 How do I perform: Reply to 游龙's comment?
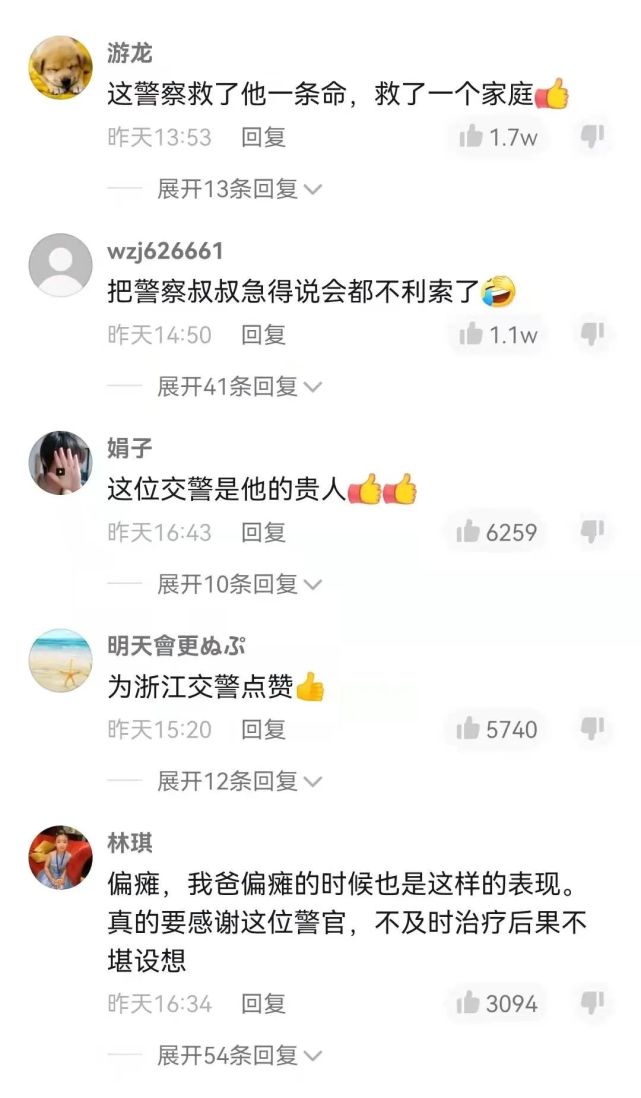tap(263, 137)
